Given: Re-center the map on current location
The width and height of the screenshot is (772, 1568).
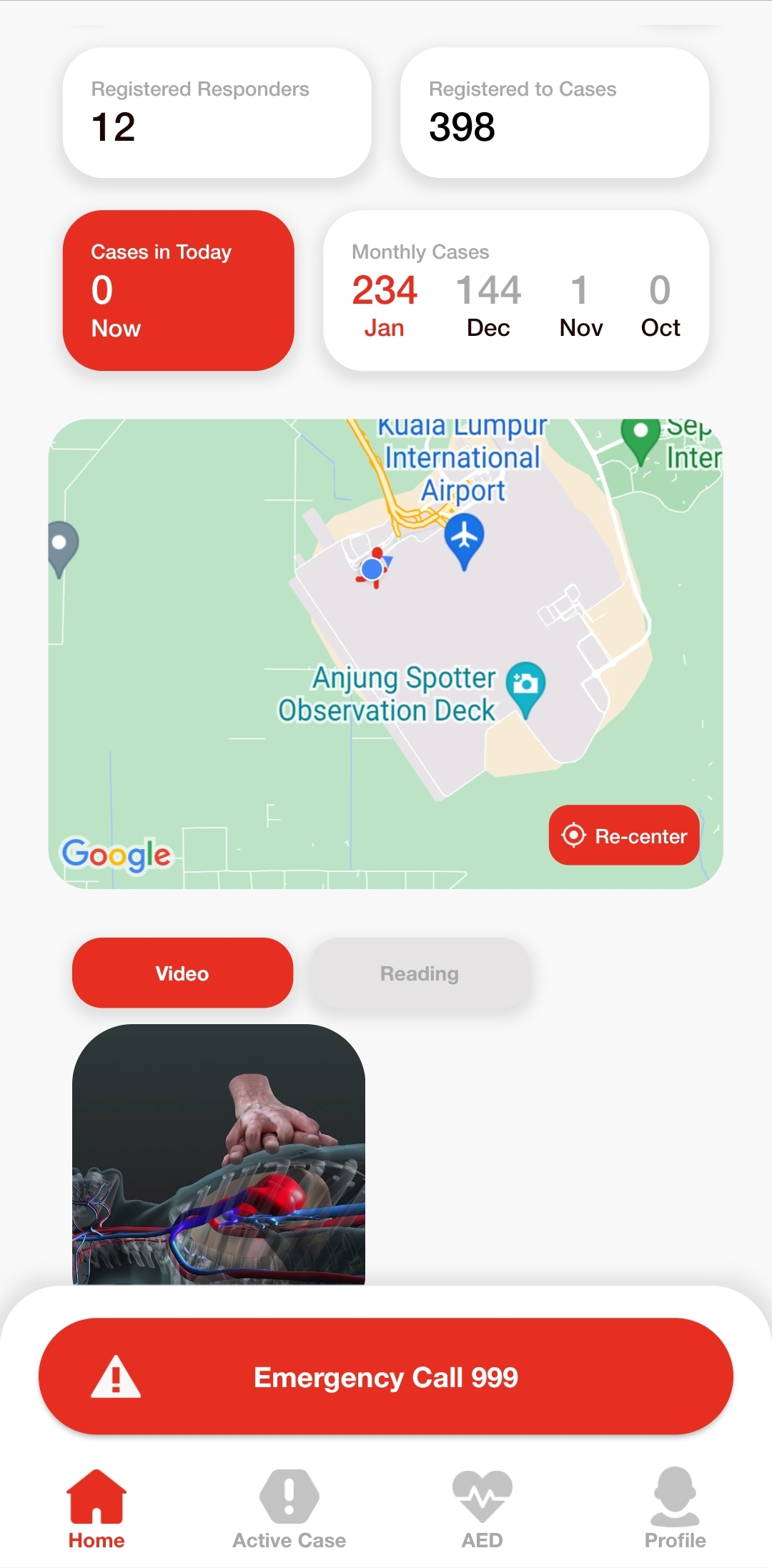Looking at the screenshot, I should (623, 835).
